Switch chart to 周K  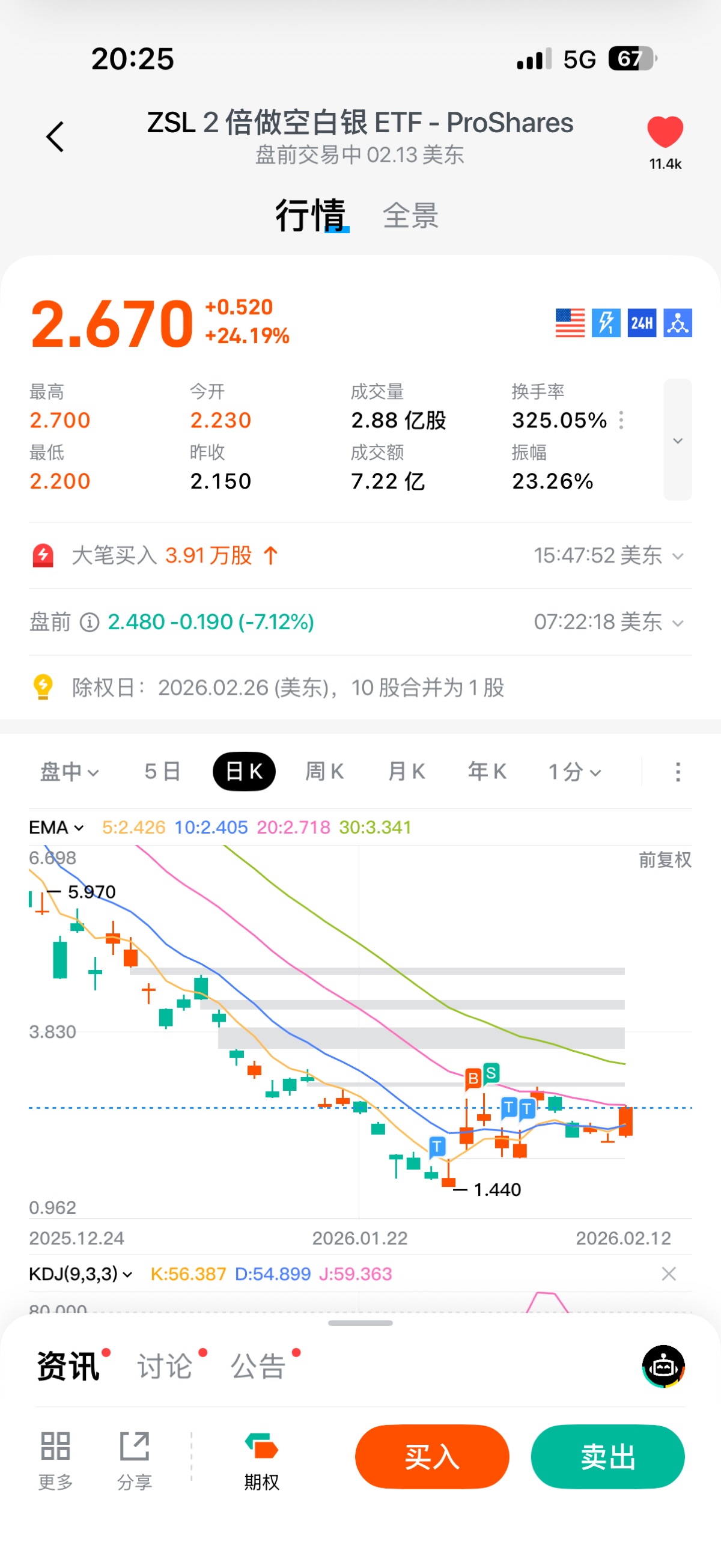(324, 772)
